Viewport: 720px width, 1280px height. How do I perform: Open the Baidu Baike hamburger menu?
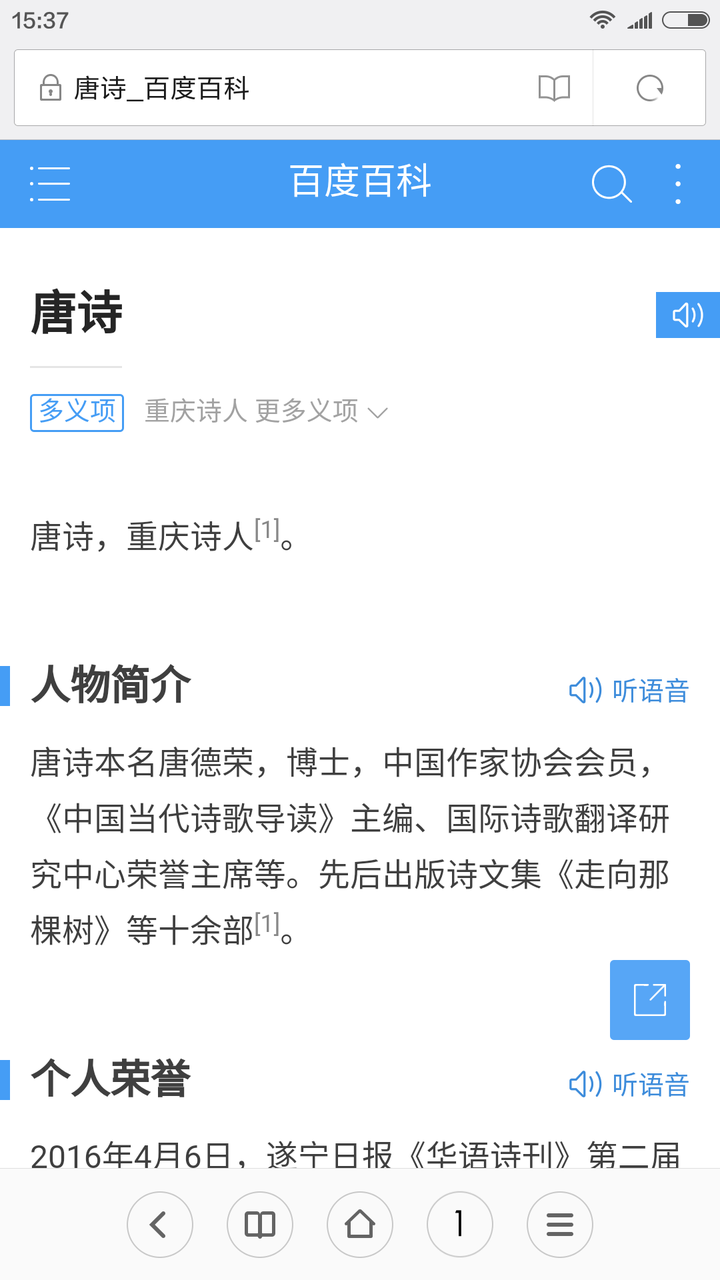[50, 184]
